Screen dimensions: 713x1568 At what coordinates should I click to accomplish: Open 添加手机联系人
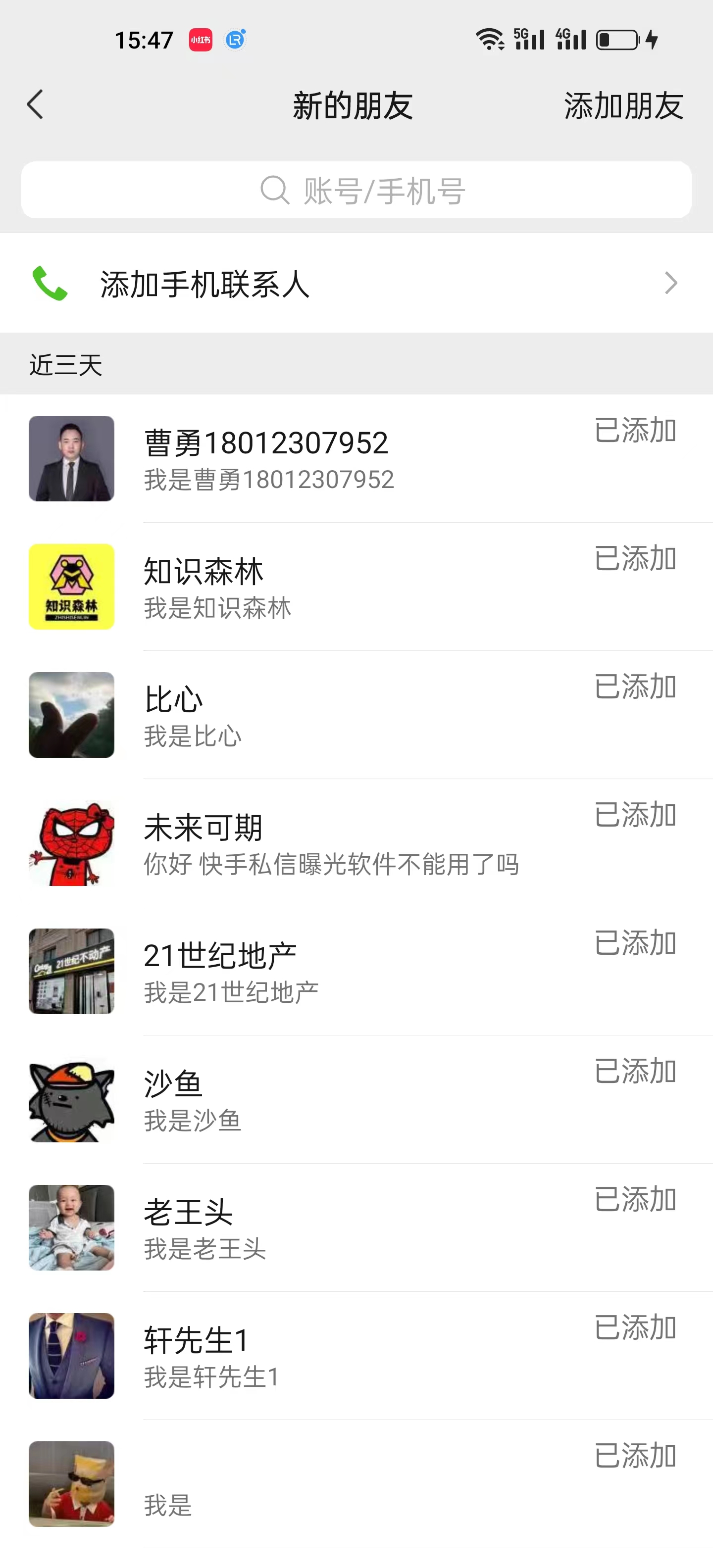[356, 284]
